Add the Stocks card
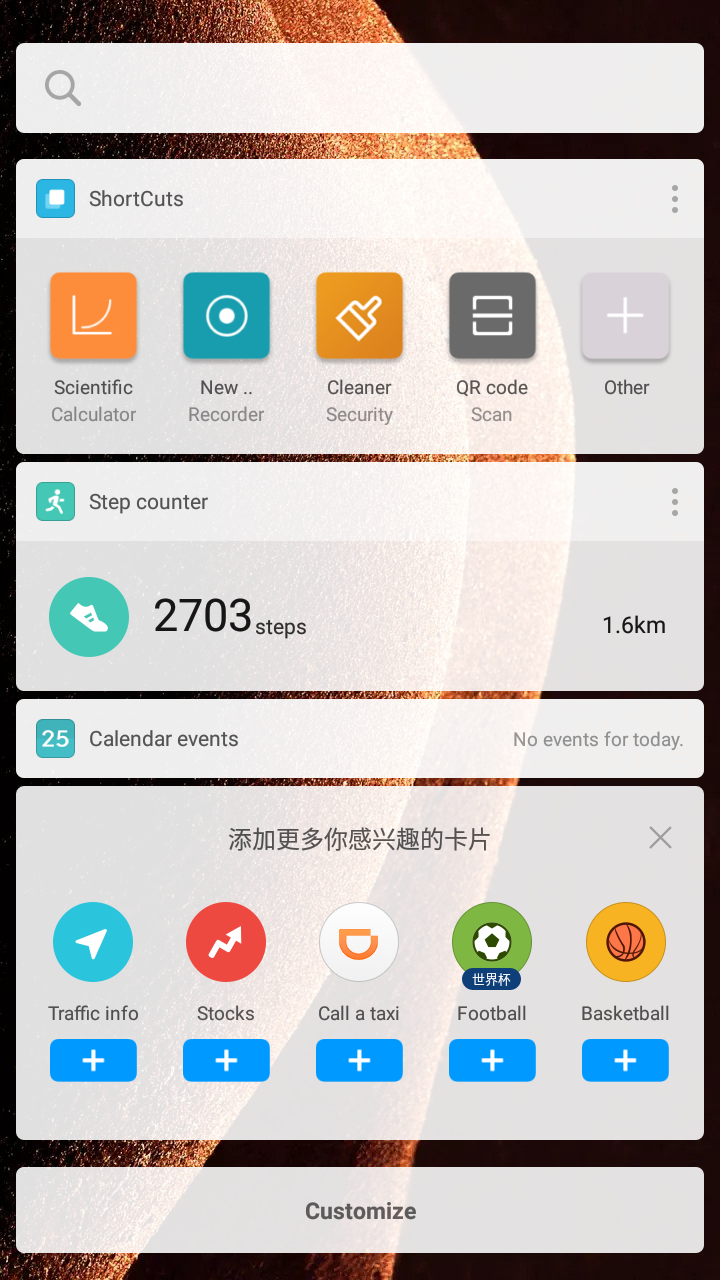Viewport: 720px width, 1280px height. [x=226, y=1060]
